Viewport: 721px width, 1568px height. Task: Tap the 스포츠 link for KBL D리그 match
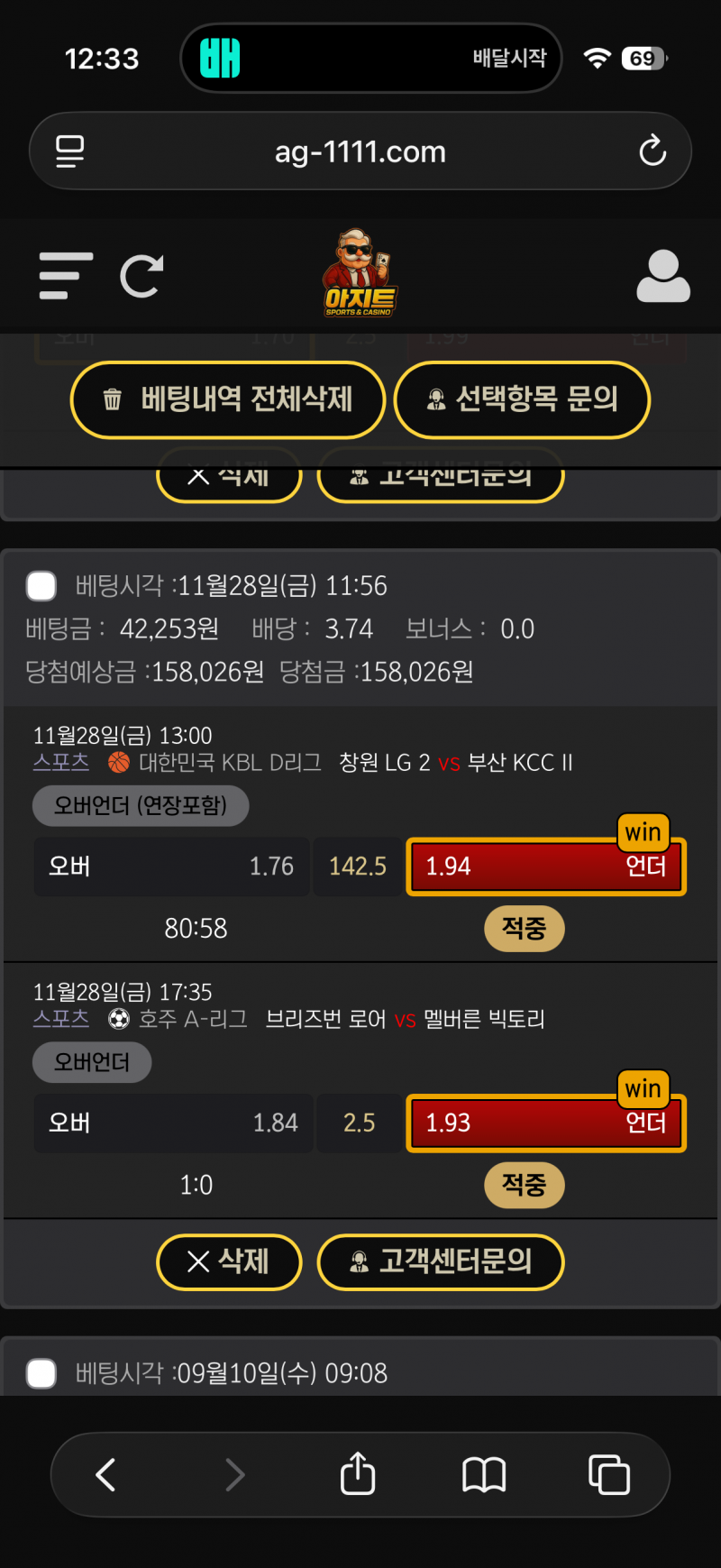[x=61, y=762]
